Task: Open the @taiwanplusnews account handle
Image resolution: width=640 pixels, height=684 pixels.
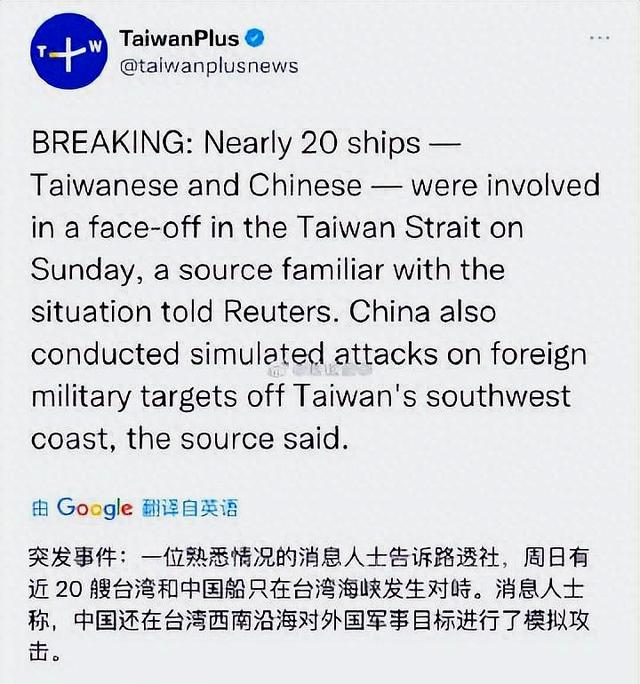Action: click(208, 65)
